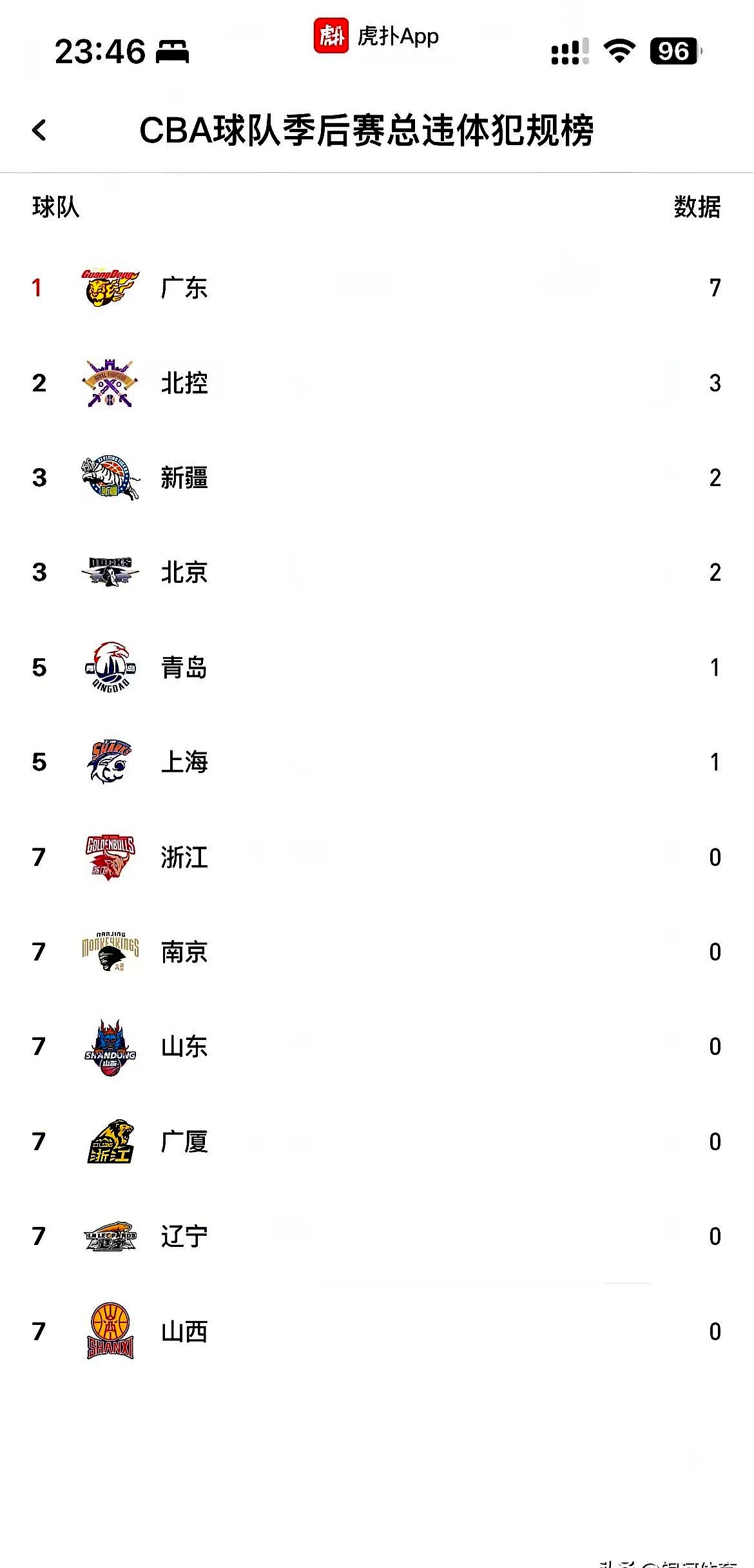
Task: Select the 新疆 team row
Action: 184,478
